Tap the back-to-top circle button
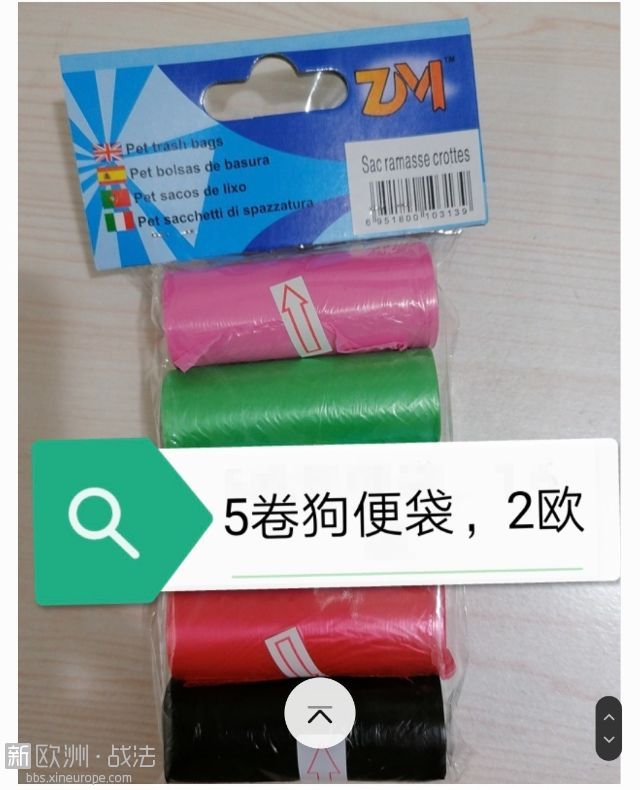Screen dimensions: 640x790 [319, 713]
